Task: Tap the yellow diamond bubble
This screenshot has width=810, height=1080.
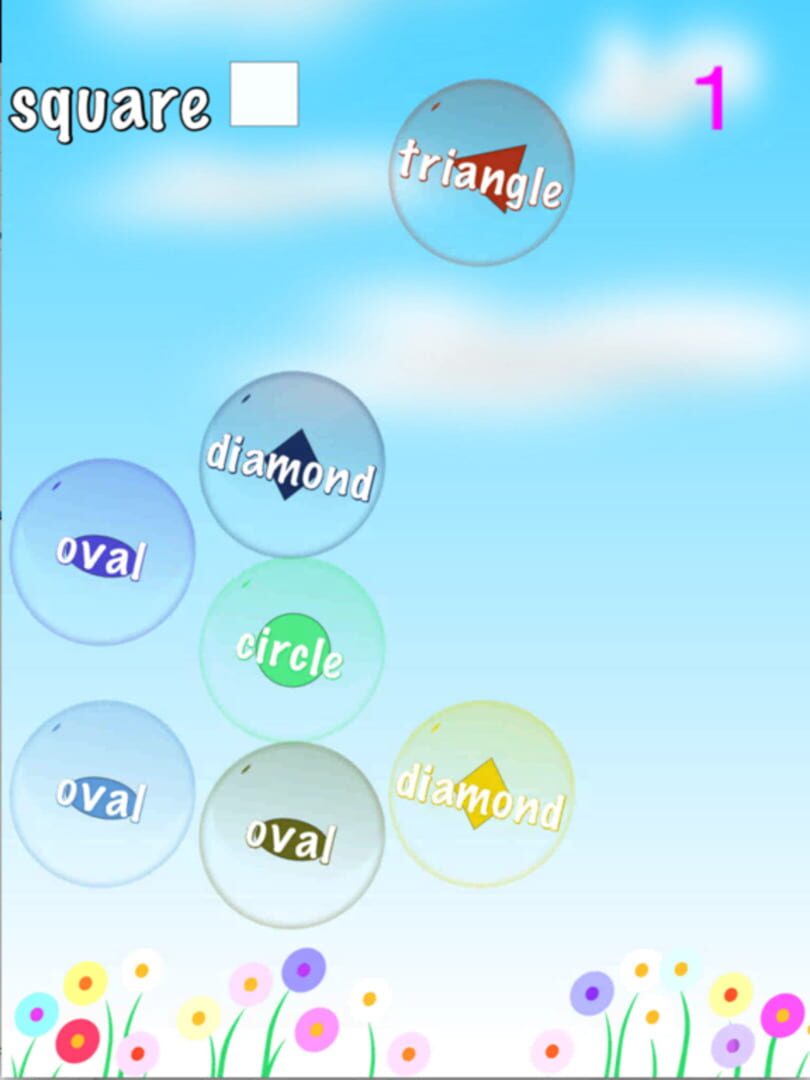Action: tap(481, 793)
